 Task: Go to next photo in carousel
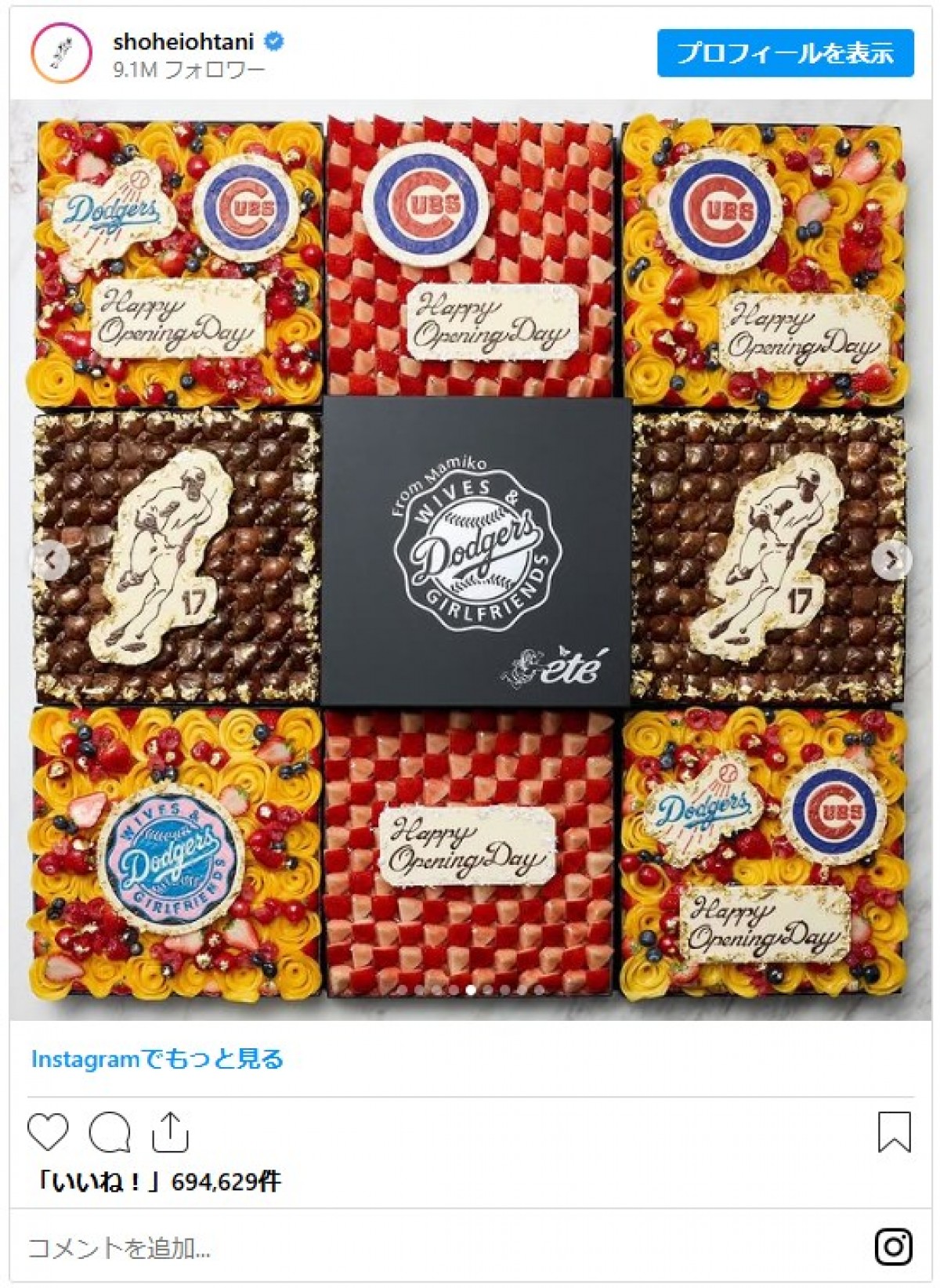click(891, 559)
